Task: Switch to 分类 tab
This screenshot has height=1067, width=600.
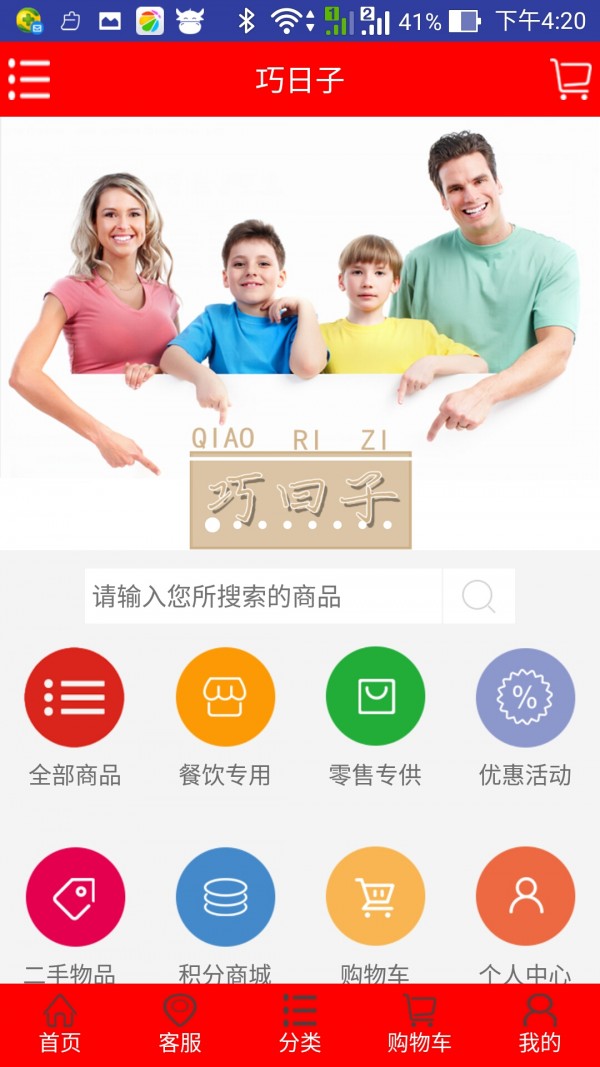Action: click(300, 1025)
